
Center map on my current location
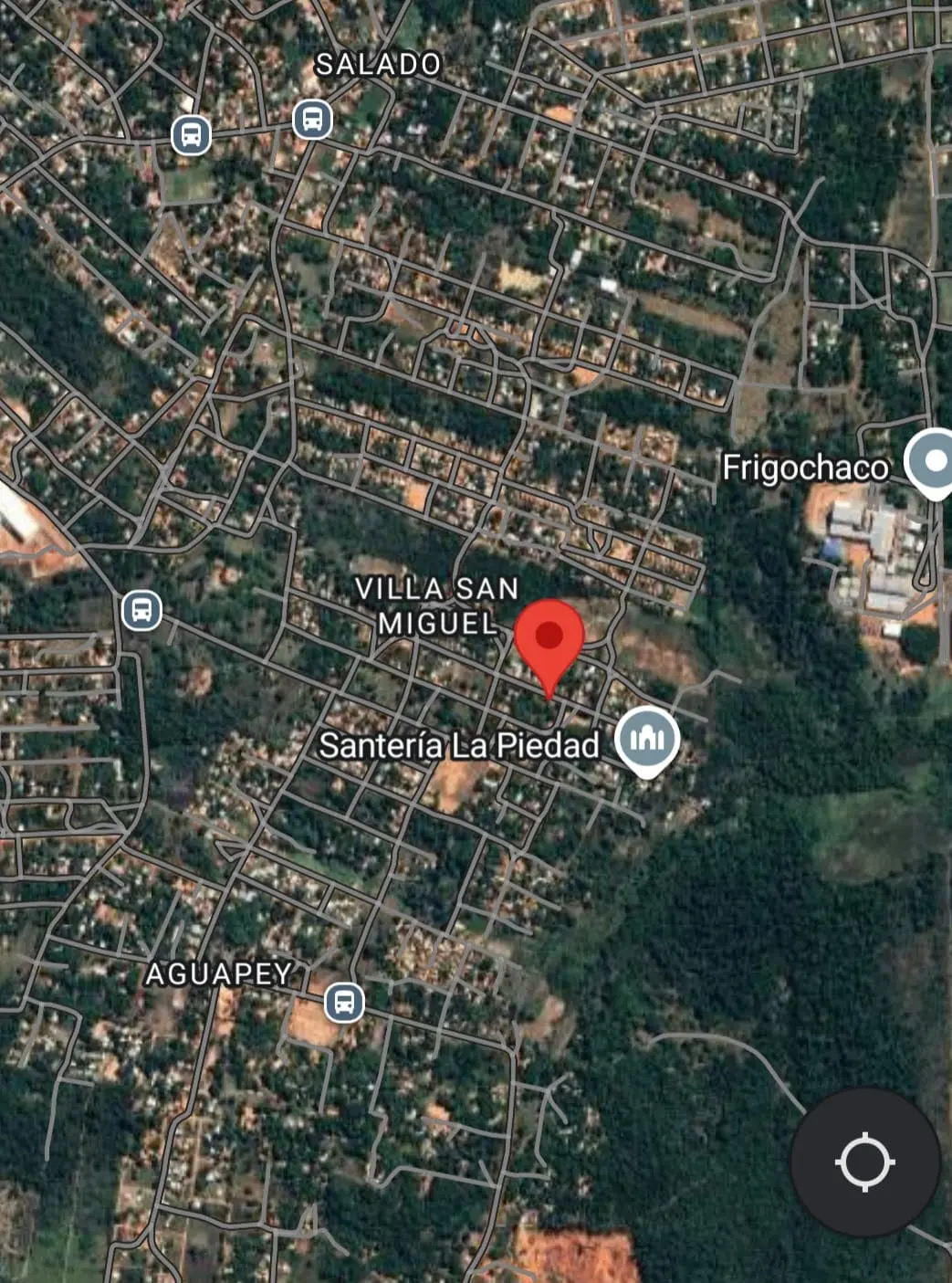[x=864, y=1162]
